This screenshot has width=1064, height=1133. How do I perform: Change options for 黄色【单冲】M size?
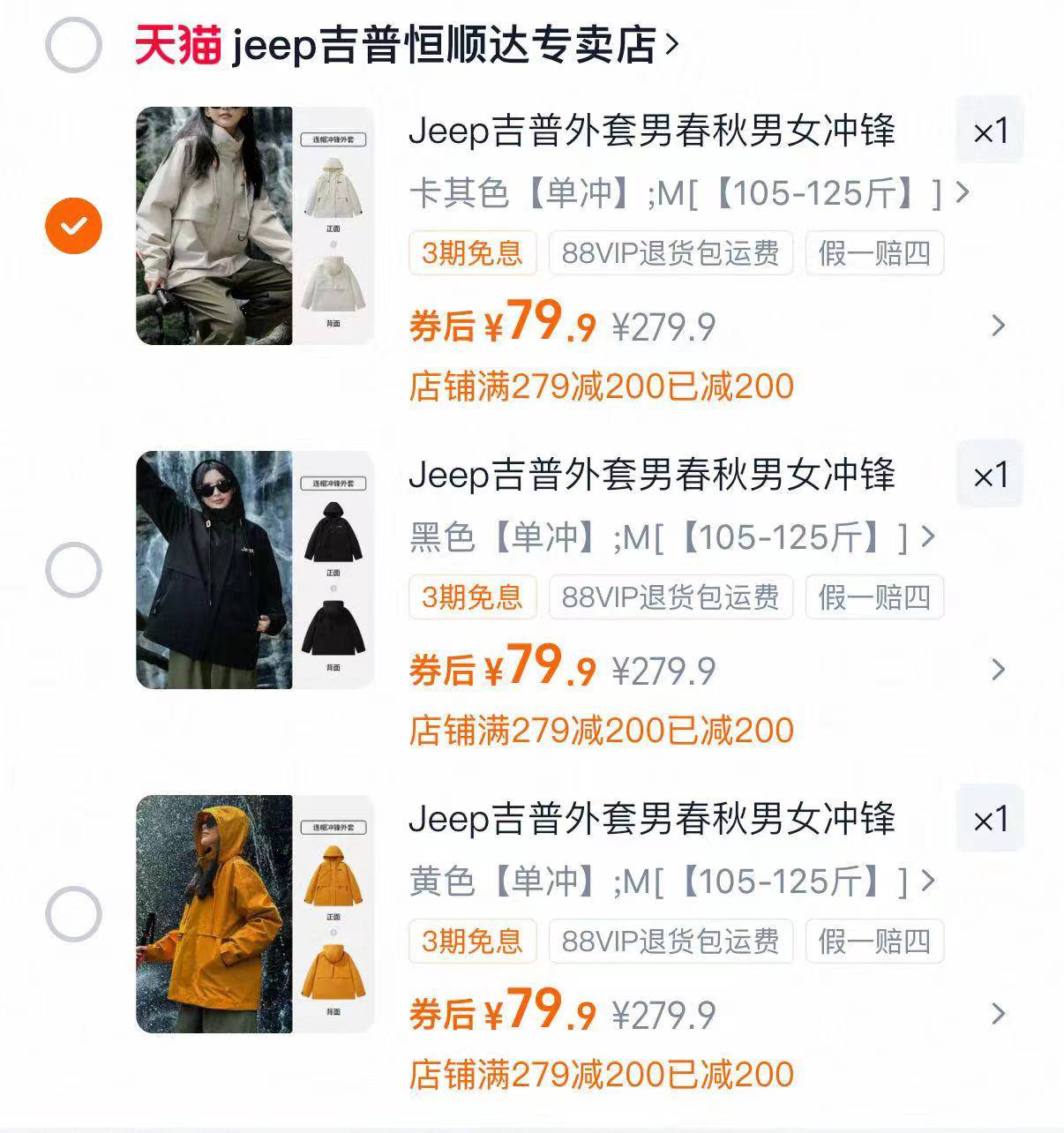pyautogui.click(x=671, y=882)
